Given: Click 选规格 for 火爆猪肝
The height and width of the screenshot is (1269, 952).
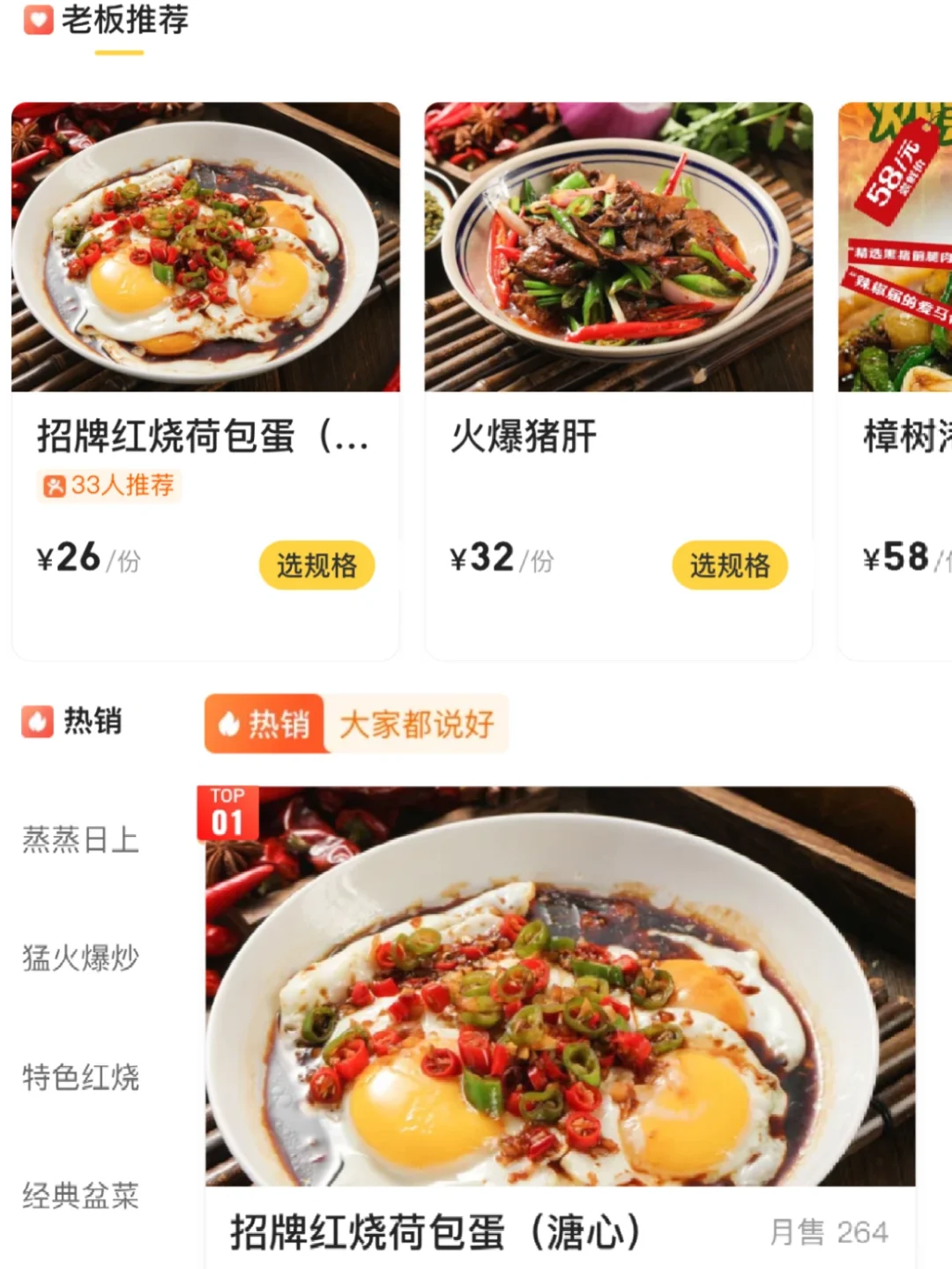Looking at the screenshot, I should point(730,564).
